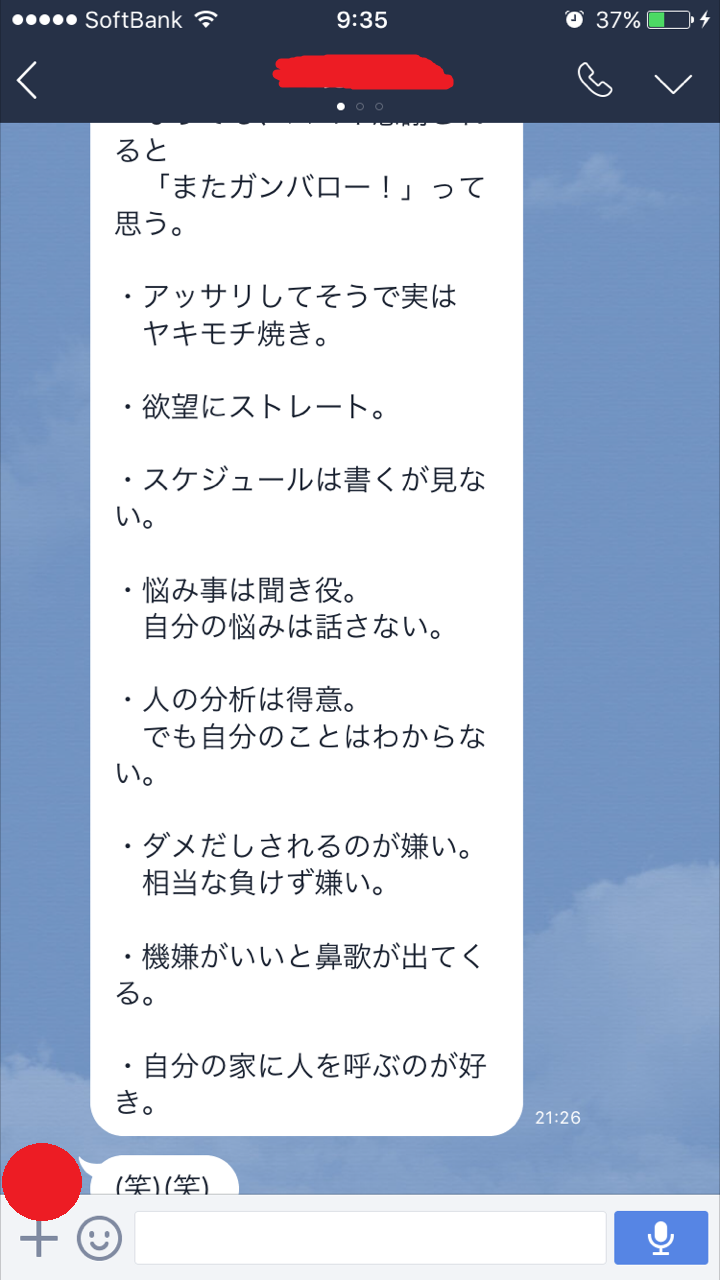Start a voice call with this contact
Screen dimensions: 720x1280
click(x=595, y=80)
